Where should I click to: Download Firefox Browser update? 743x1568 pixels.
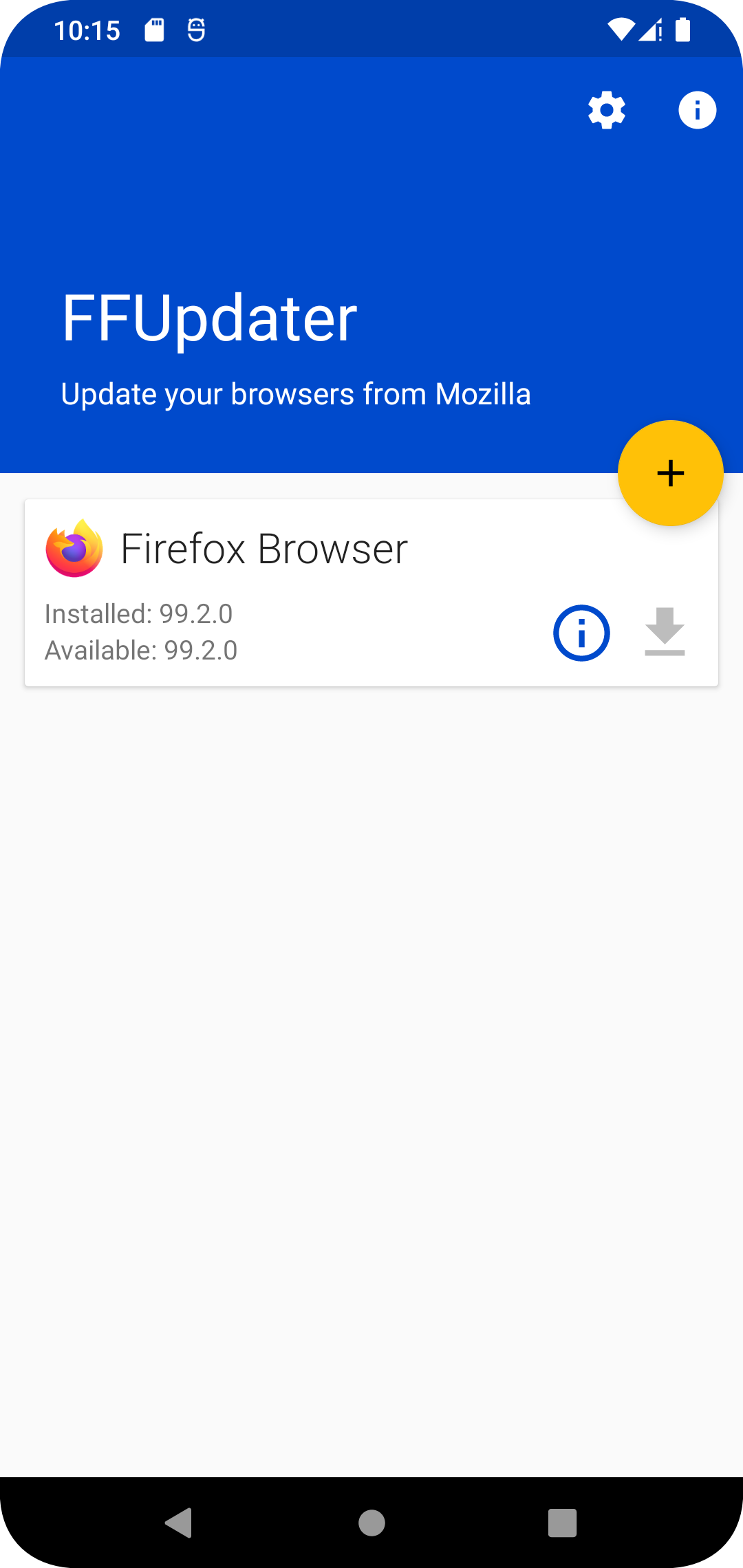pos(665,633)
